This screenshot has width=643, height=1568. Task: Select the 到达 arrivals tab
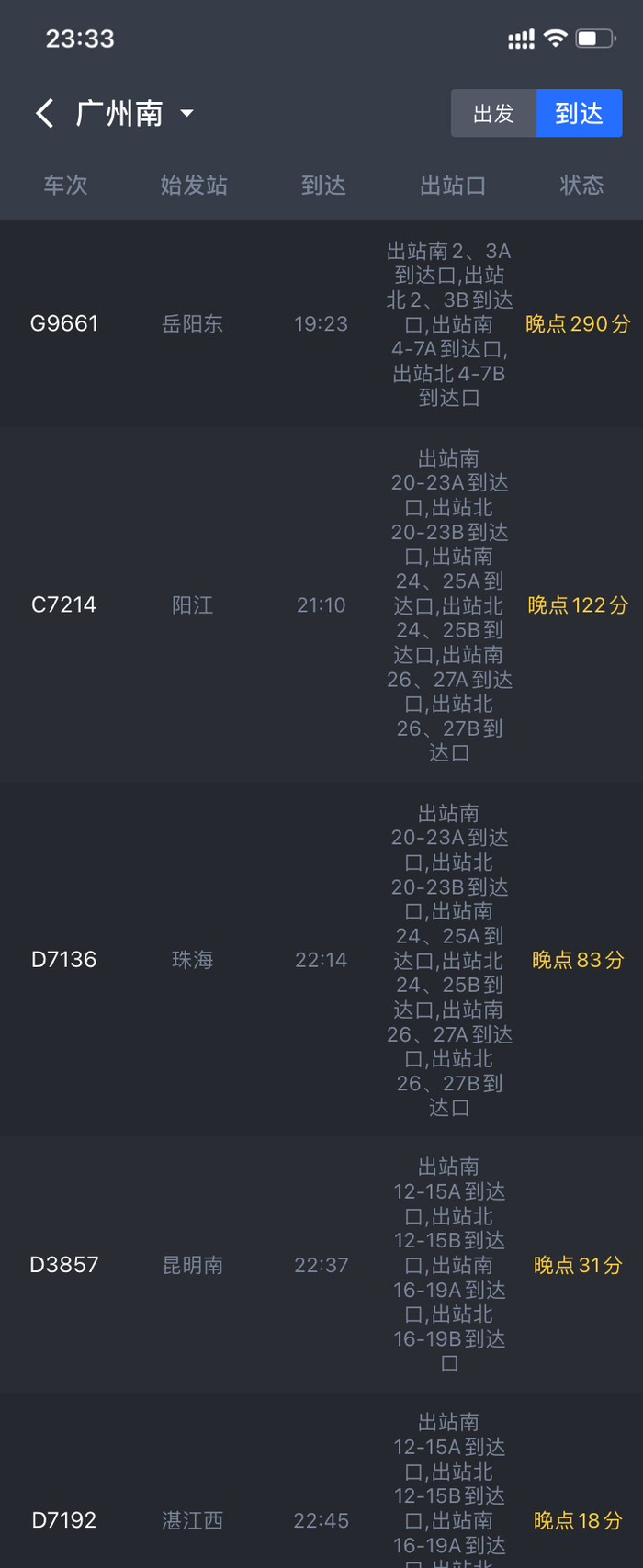tap(579, 113)
